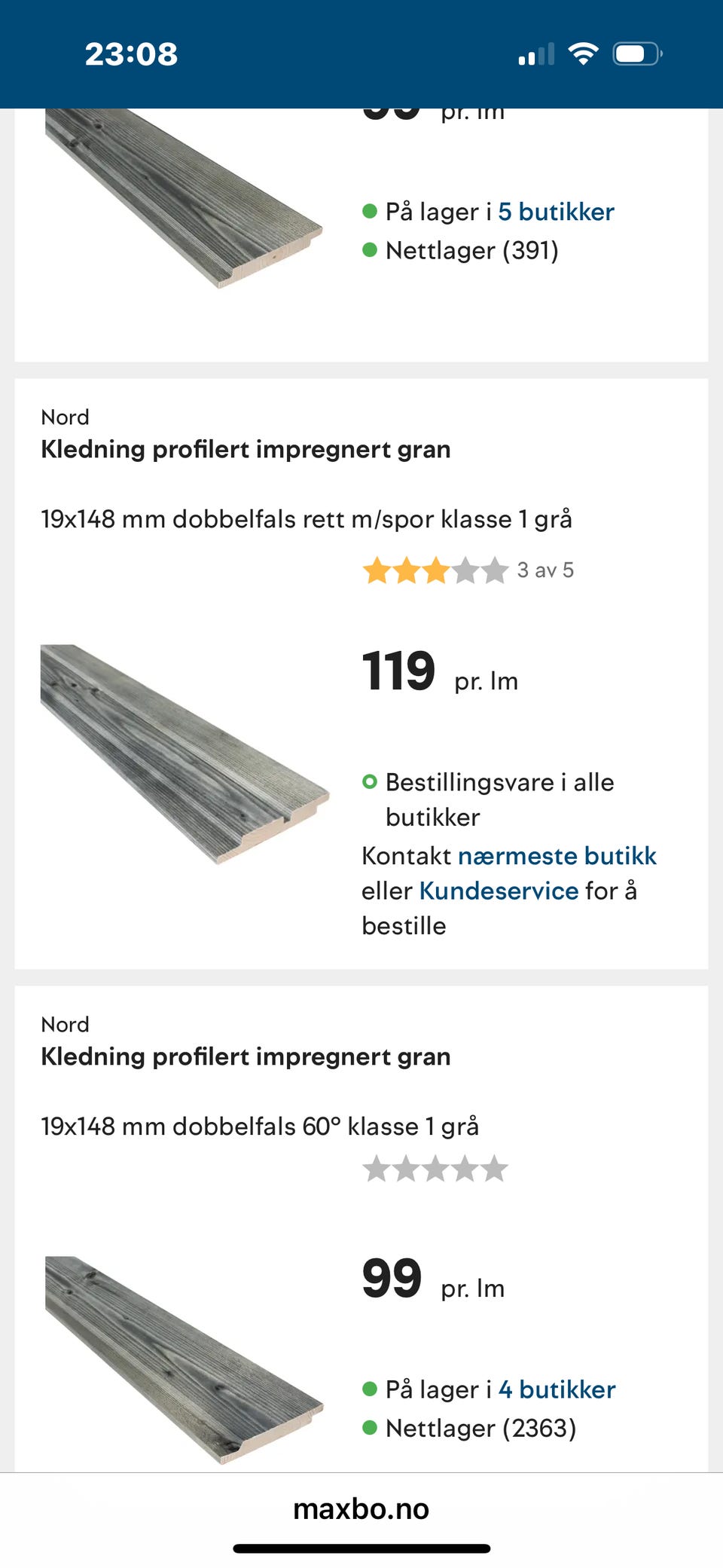This screenshot has width=723, height=1568.
Task: Tap the Nord brand label above the product title
Action: coord(65,417)
